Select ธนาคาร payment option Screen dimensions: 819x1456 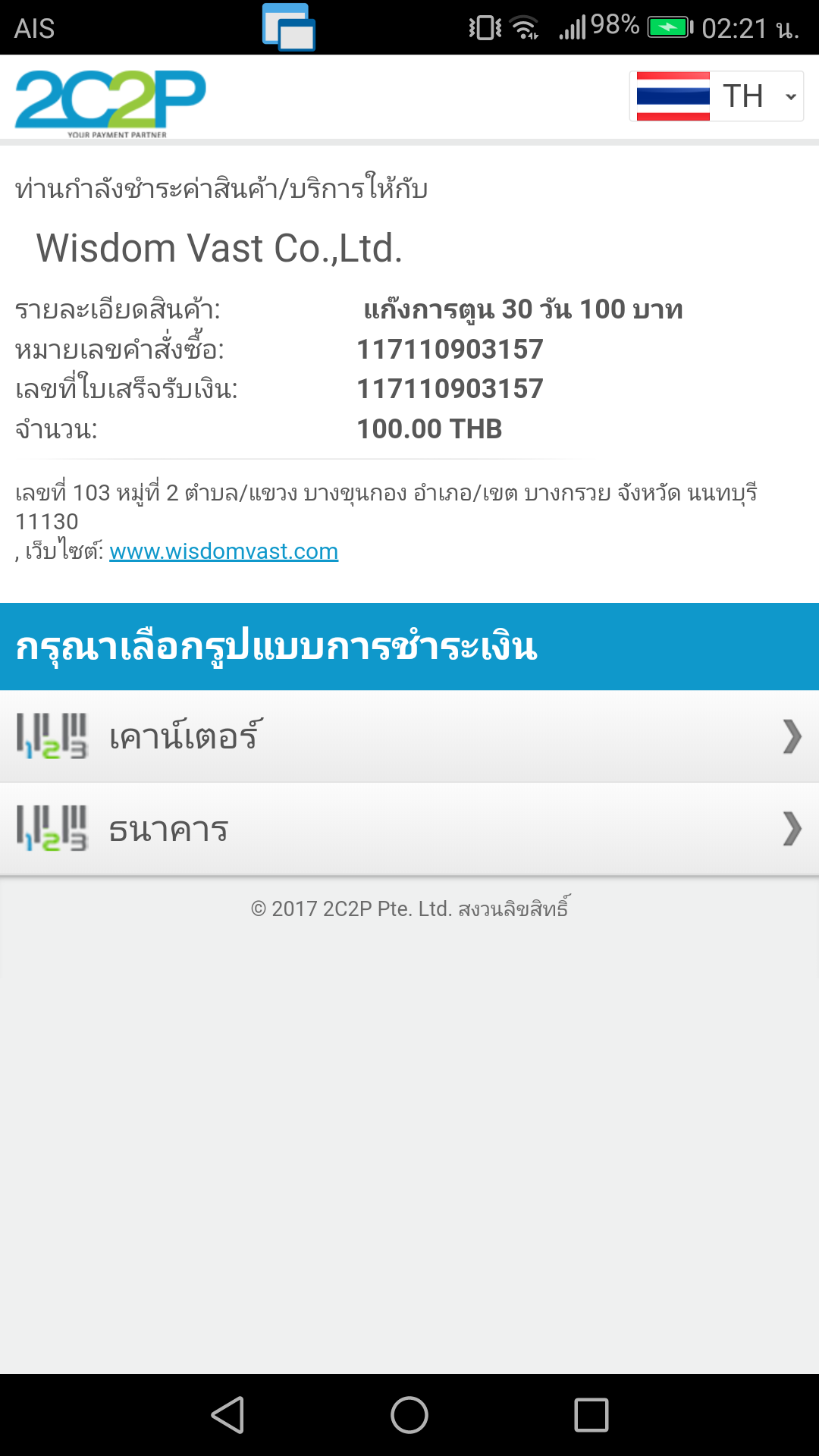tap(409, 829)
